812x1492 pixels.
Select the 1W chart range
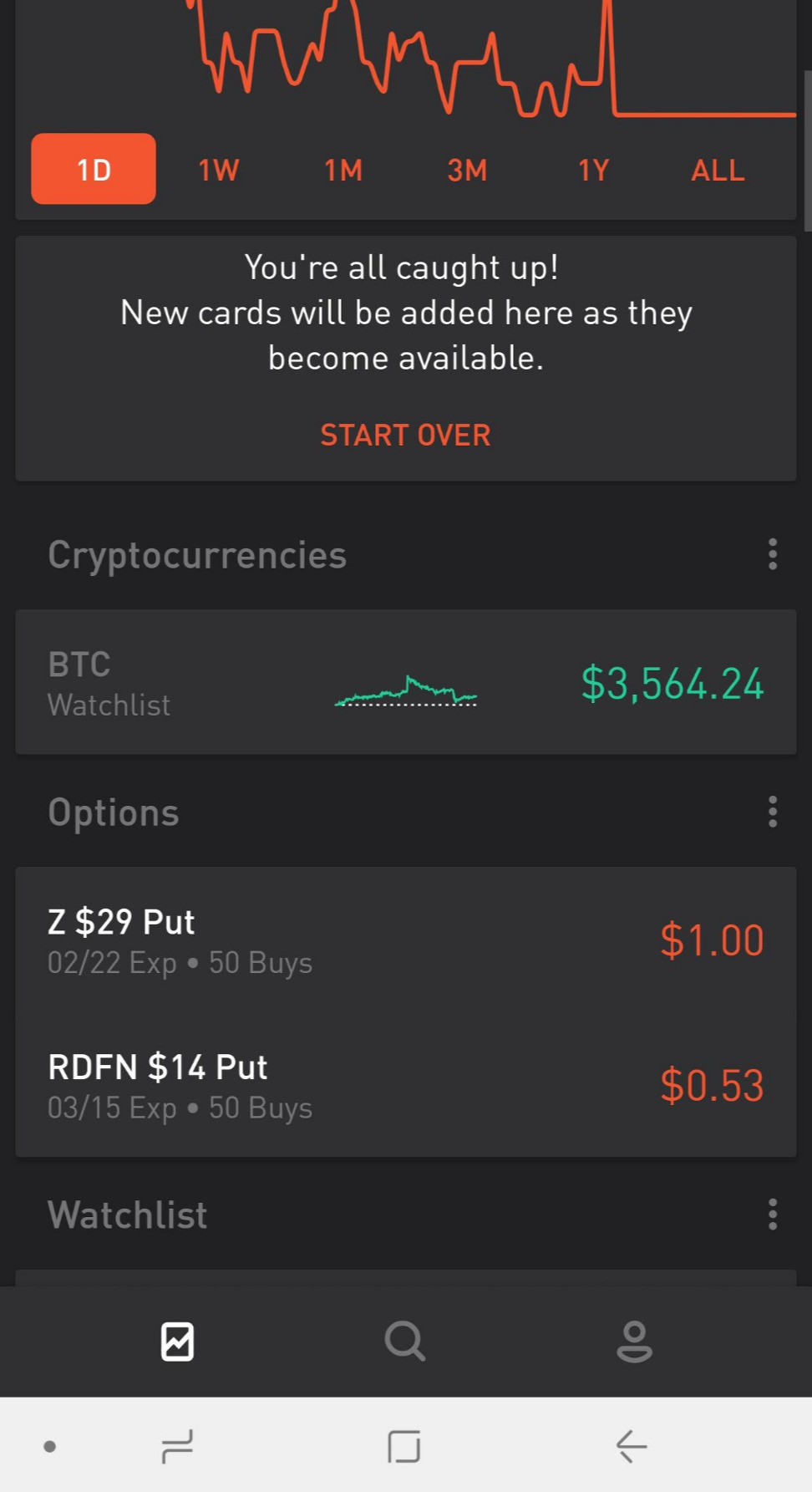(217, 169)
